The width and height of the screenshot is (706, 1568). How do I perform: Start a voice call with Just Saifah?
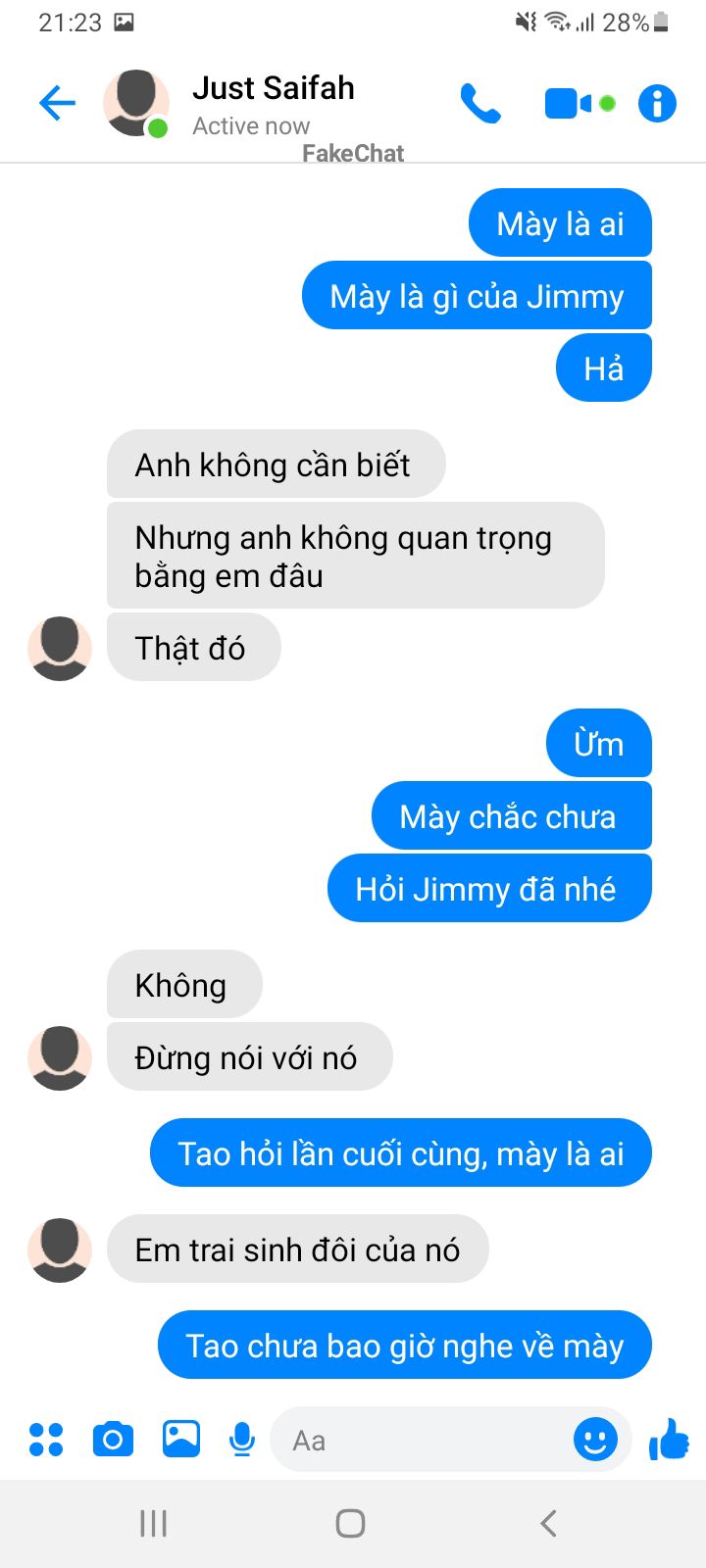480,103
